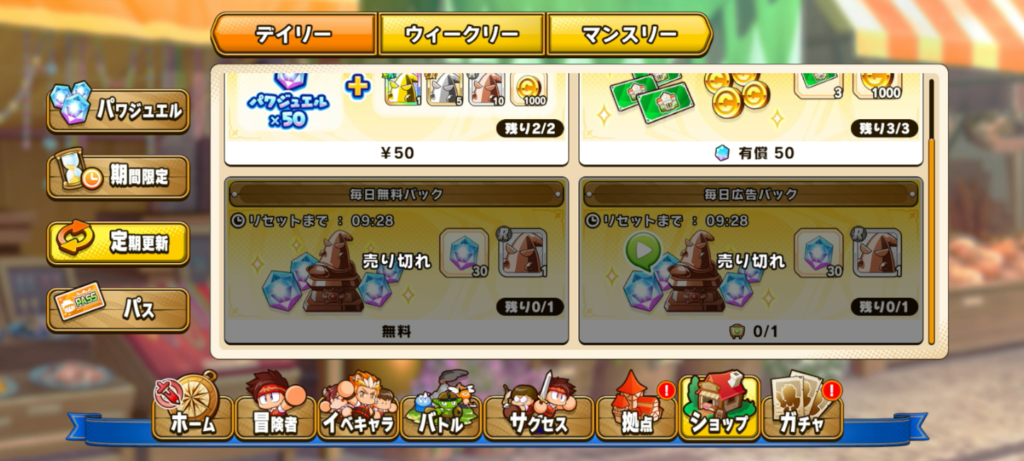Open the 毎日広告パック card

[x=753, y=262]
